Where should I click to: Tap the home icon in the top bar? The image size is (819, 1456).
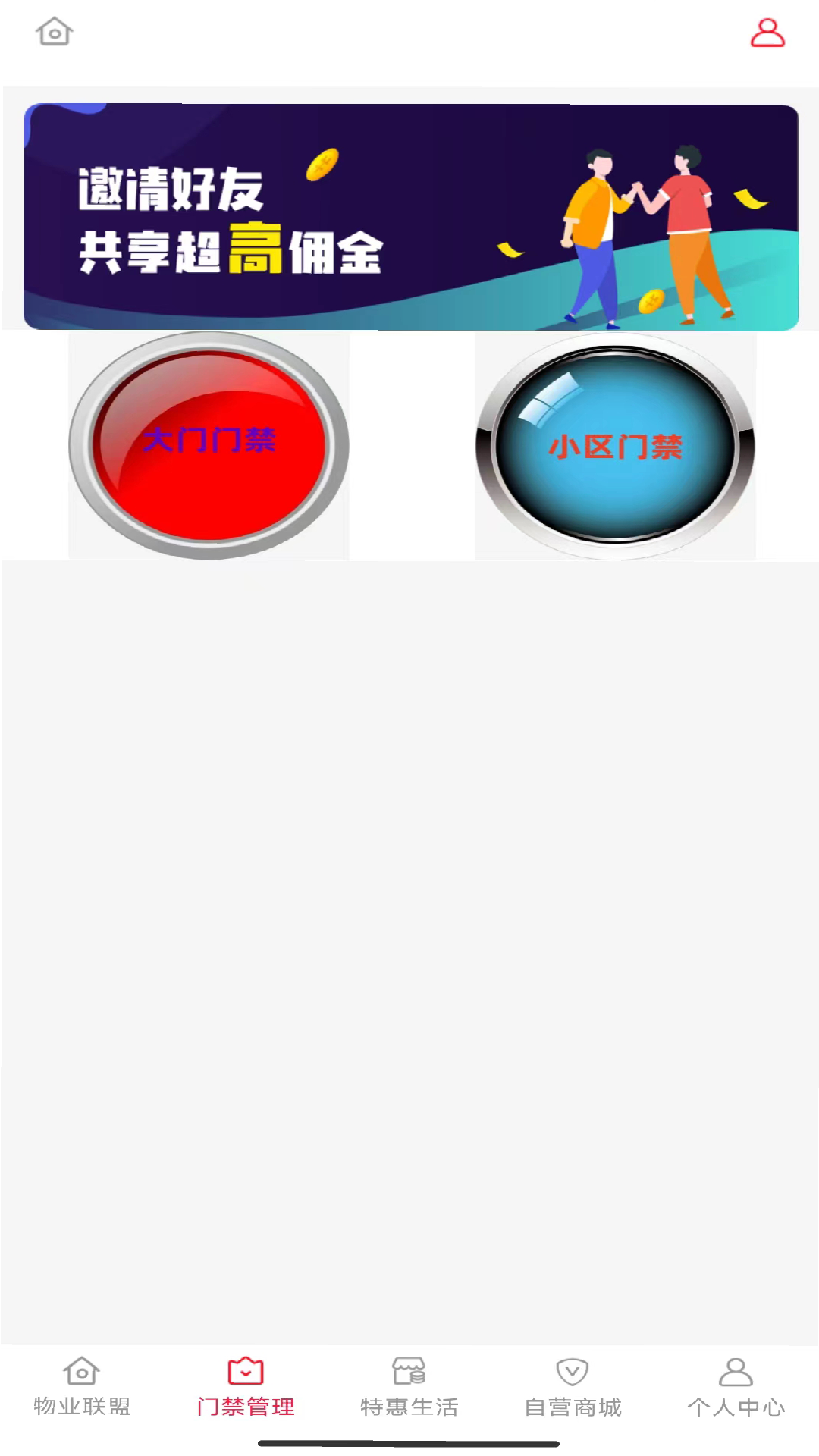click(x=54, y=32)
